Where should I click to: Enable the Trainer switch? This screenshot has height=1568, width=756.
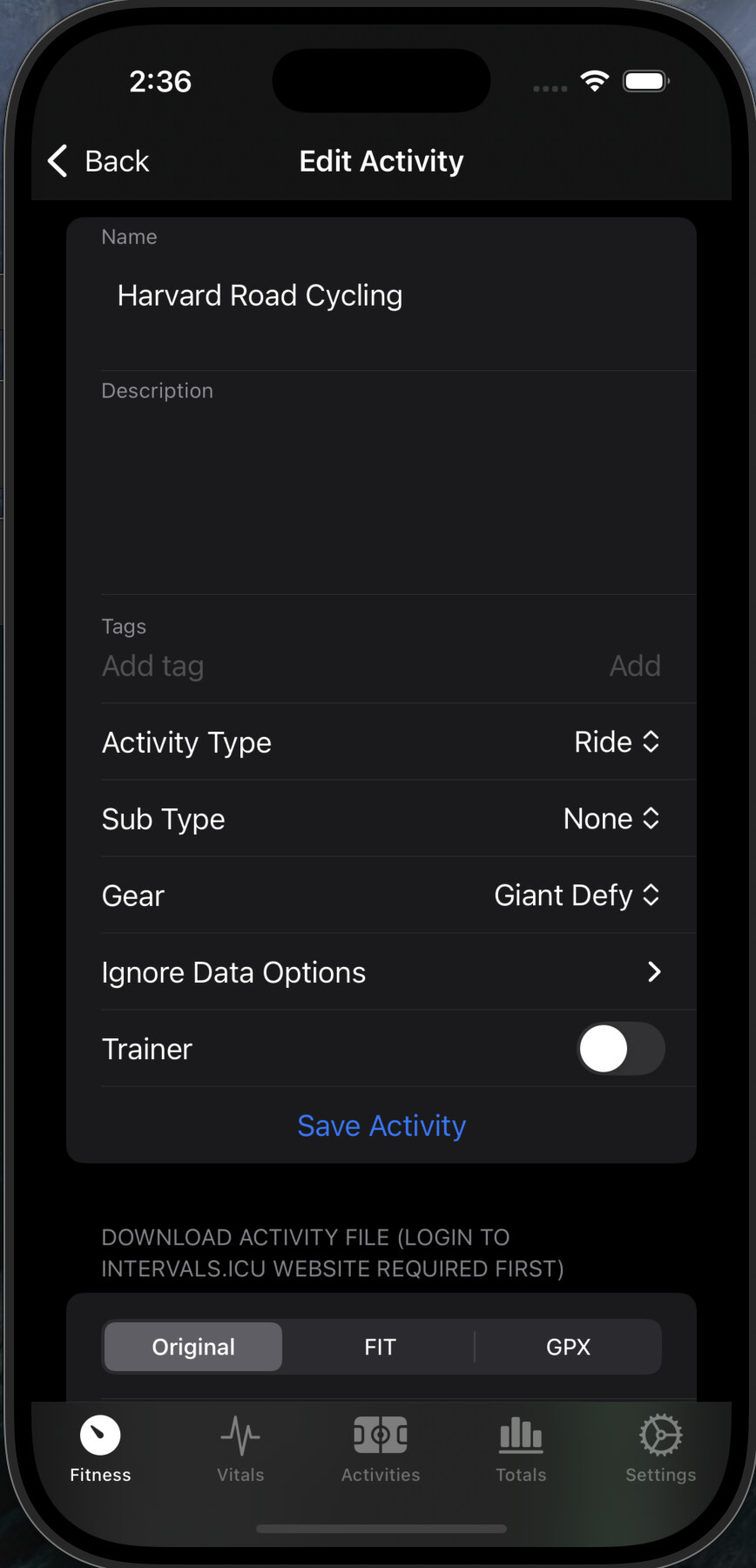pos(621,1049)
